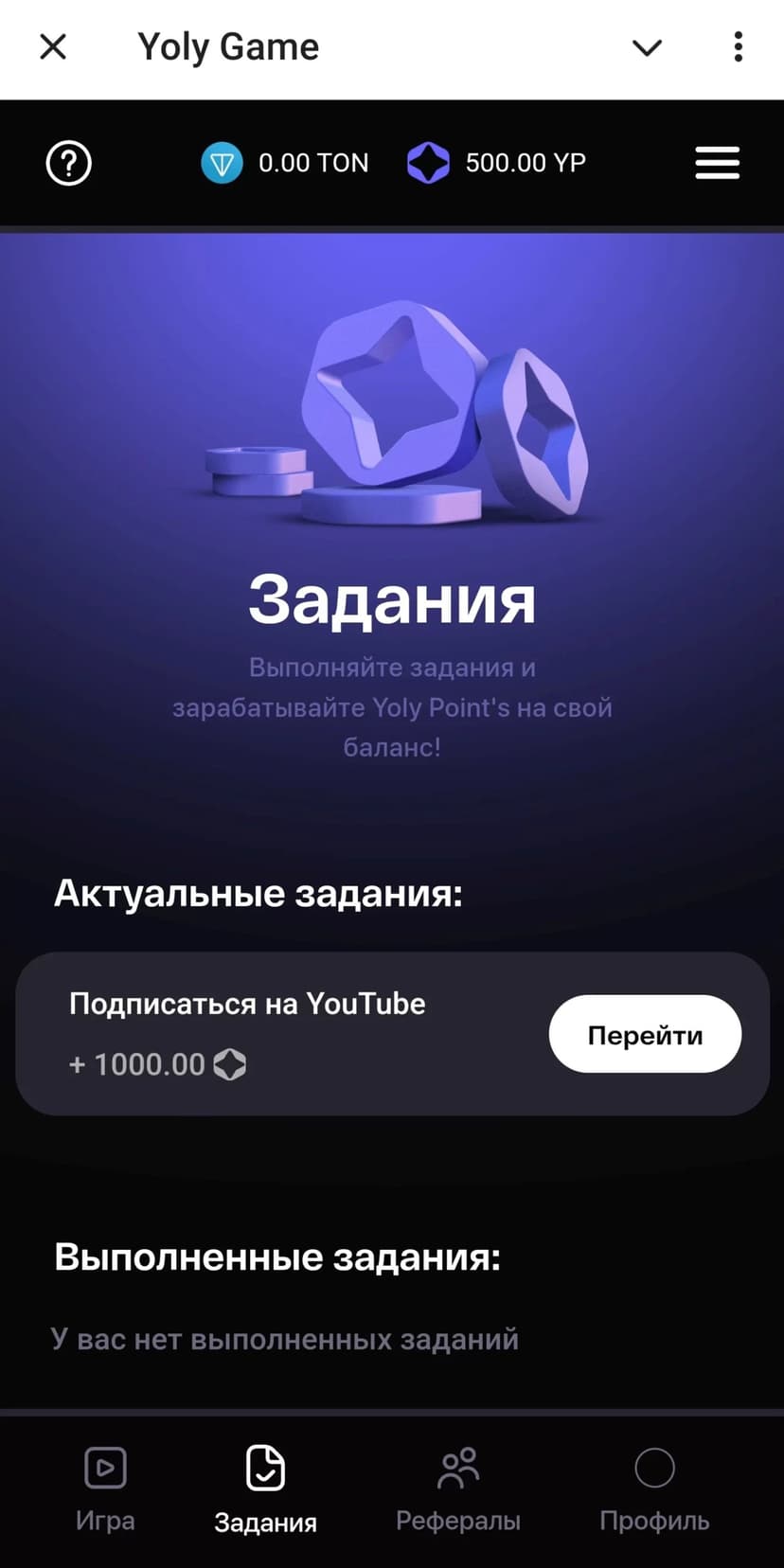Open the hamburger menu
Image resolution: width=784 pixels, height=1568 pixels.
717,163
